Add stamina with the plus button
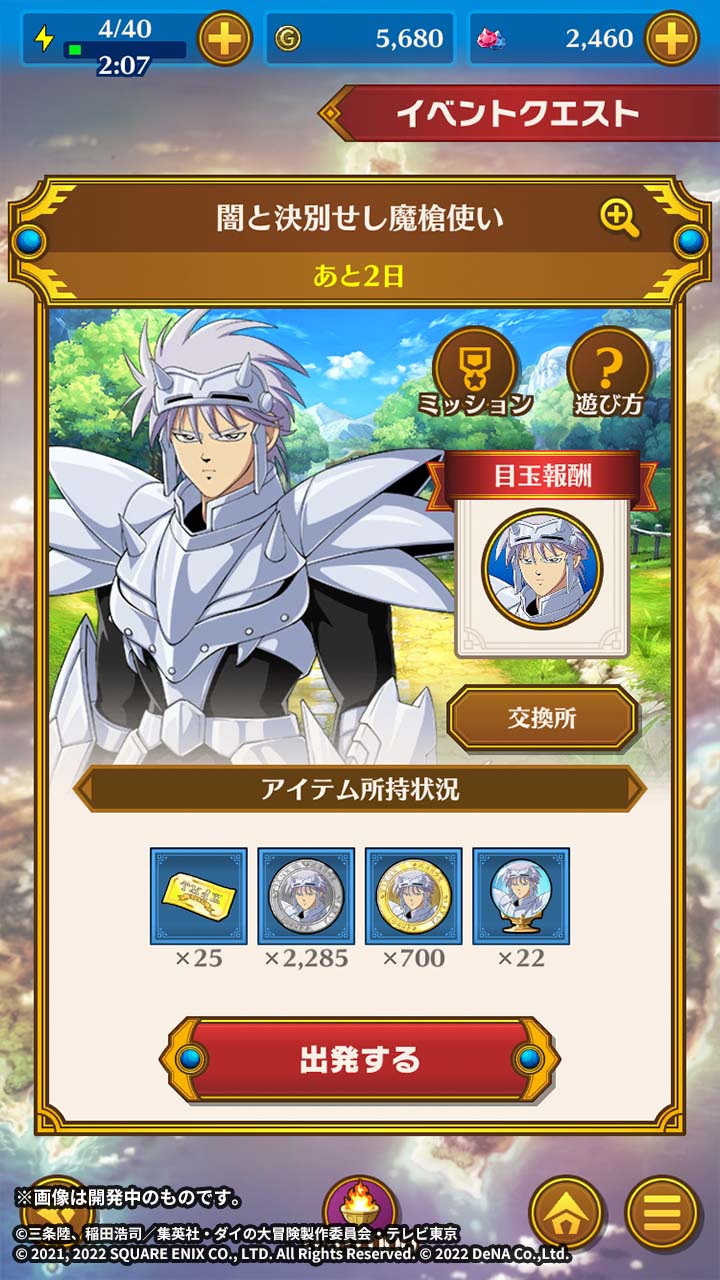Screen dimensions: 720x1280 pyautogui.click(x=225, y=39)
